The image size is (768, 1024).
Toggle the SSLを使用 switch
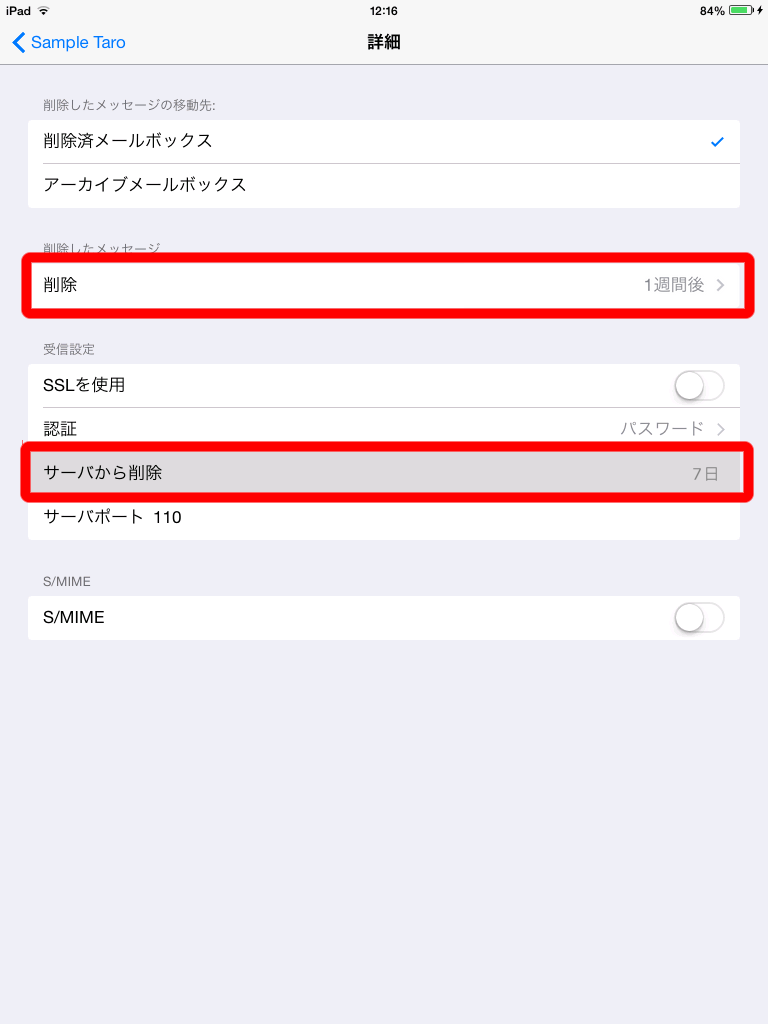(699, 385)
